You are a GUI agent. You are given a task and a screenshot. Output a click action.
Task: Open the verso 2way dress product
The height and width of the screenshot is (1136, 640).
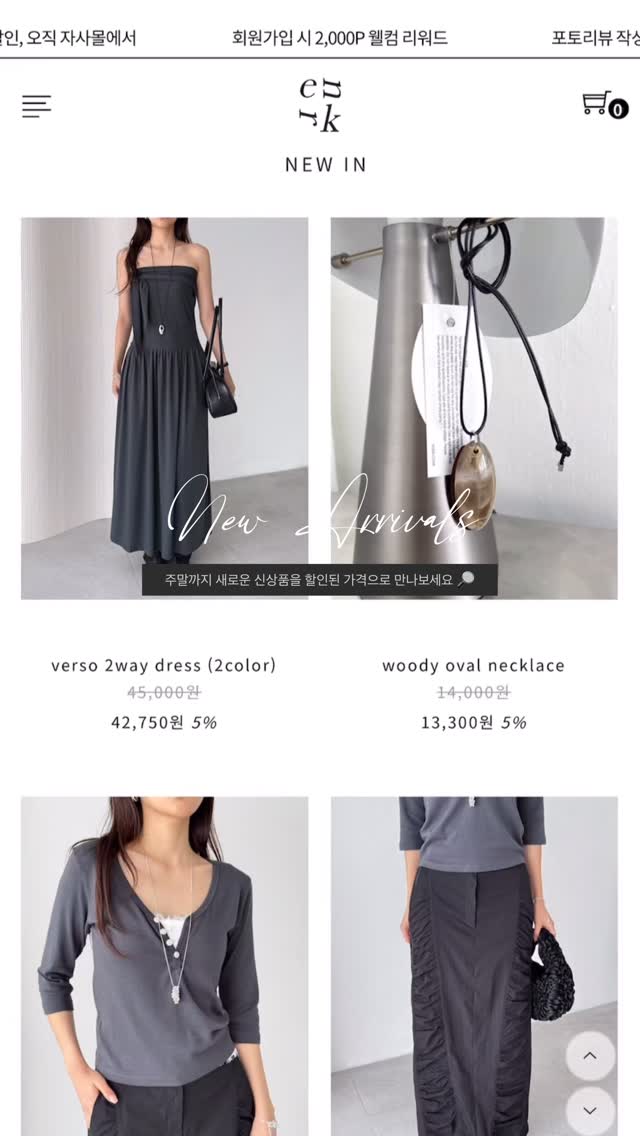(165, 408)
